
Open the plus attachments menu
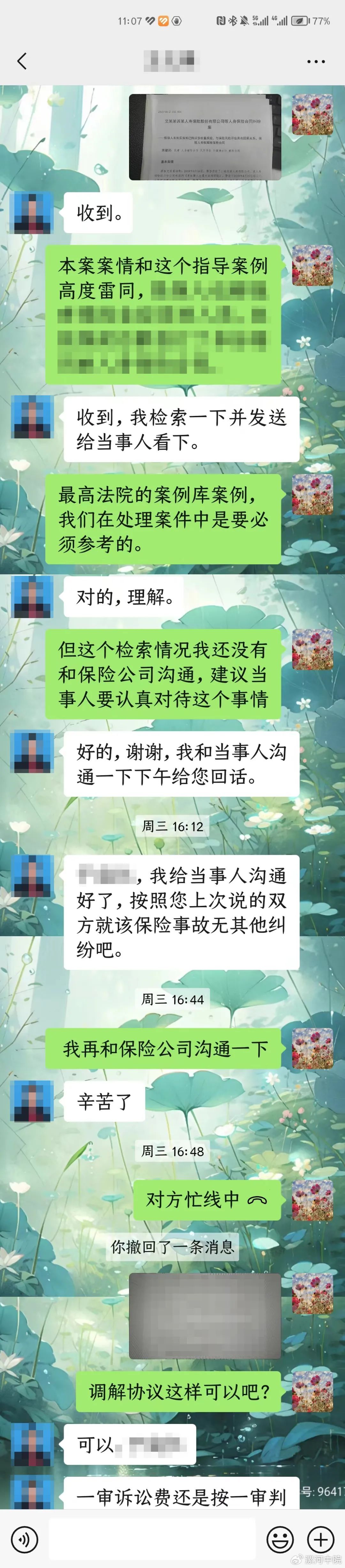[321, 1539]
